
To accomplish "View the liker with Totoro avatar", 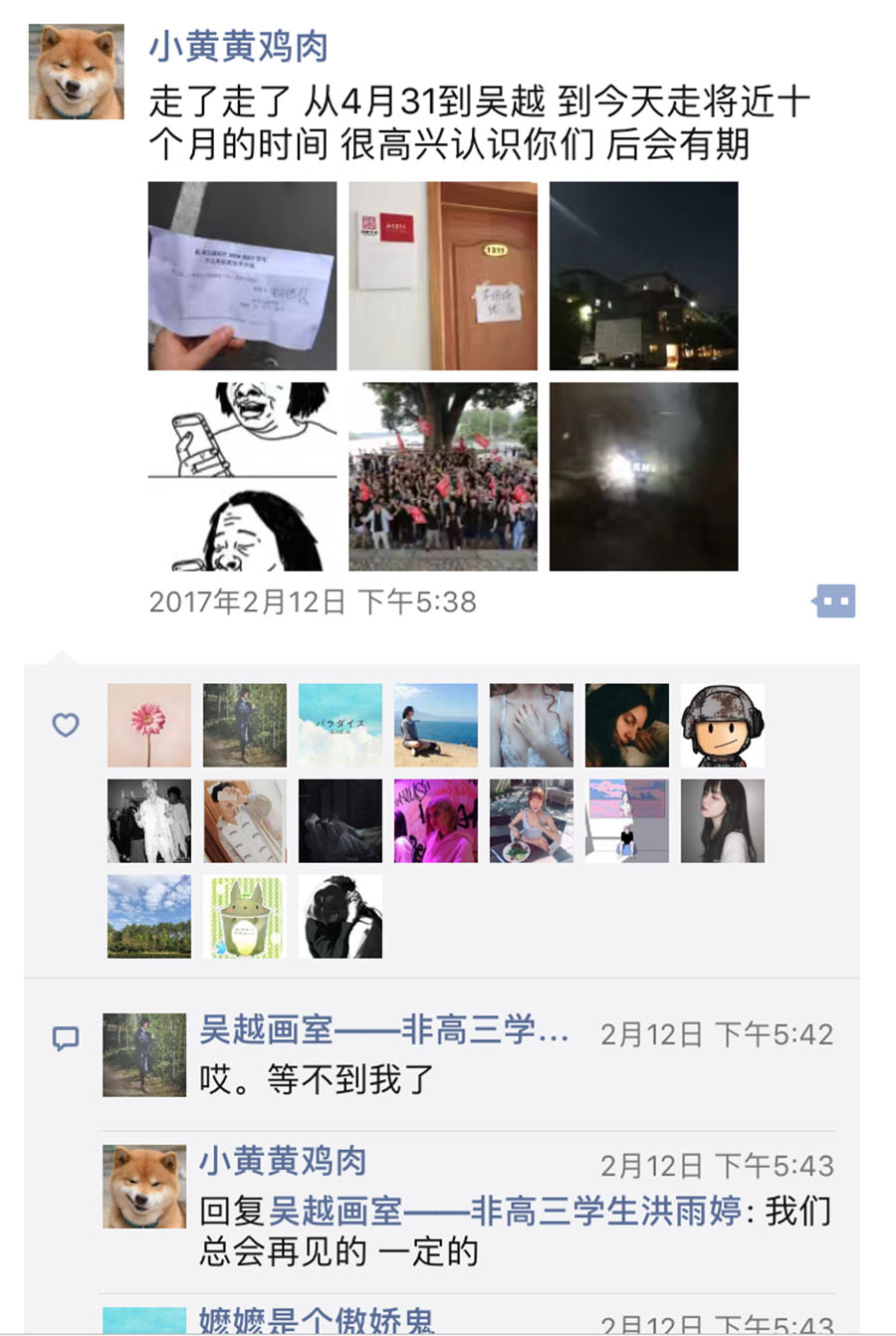I will 245,916.
